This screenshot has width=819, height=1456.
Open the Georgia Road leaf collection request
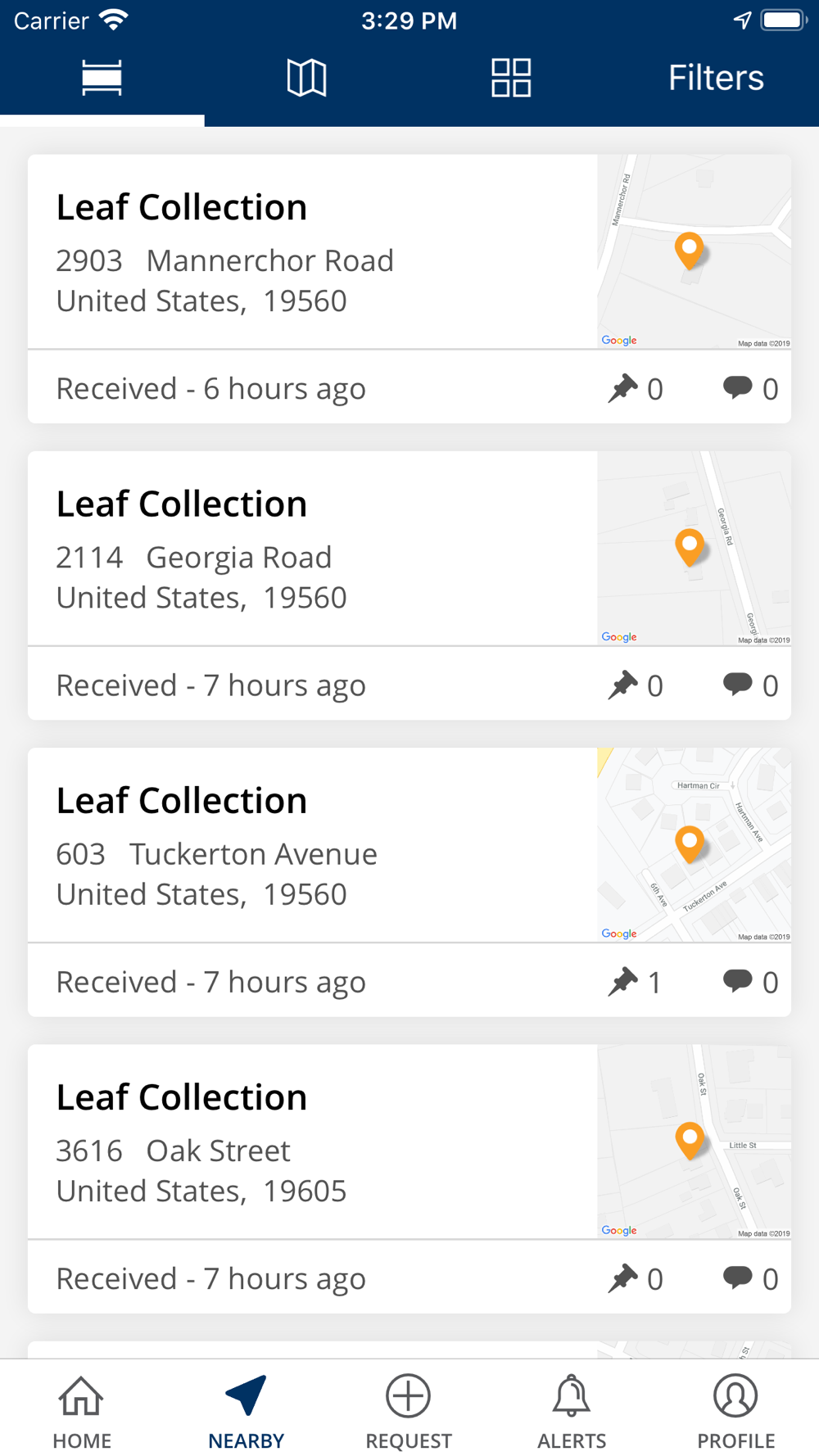tap(311, 550)
